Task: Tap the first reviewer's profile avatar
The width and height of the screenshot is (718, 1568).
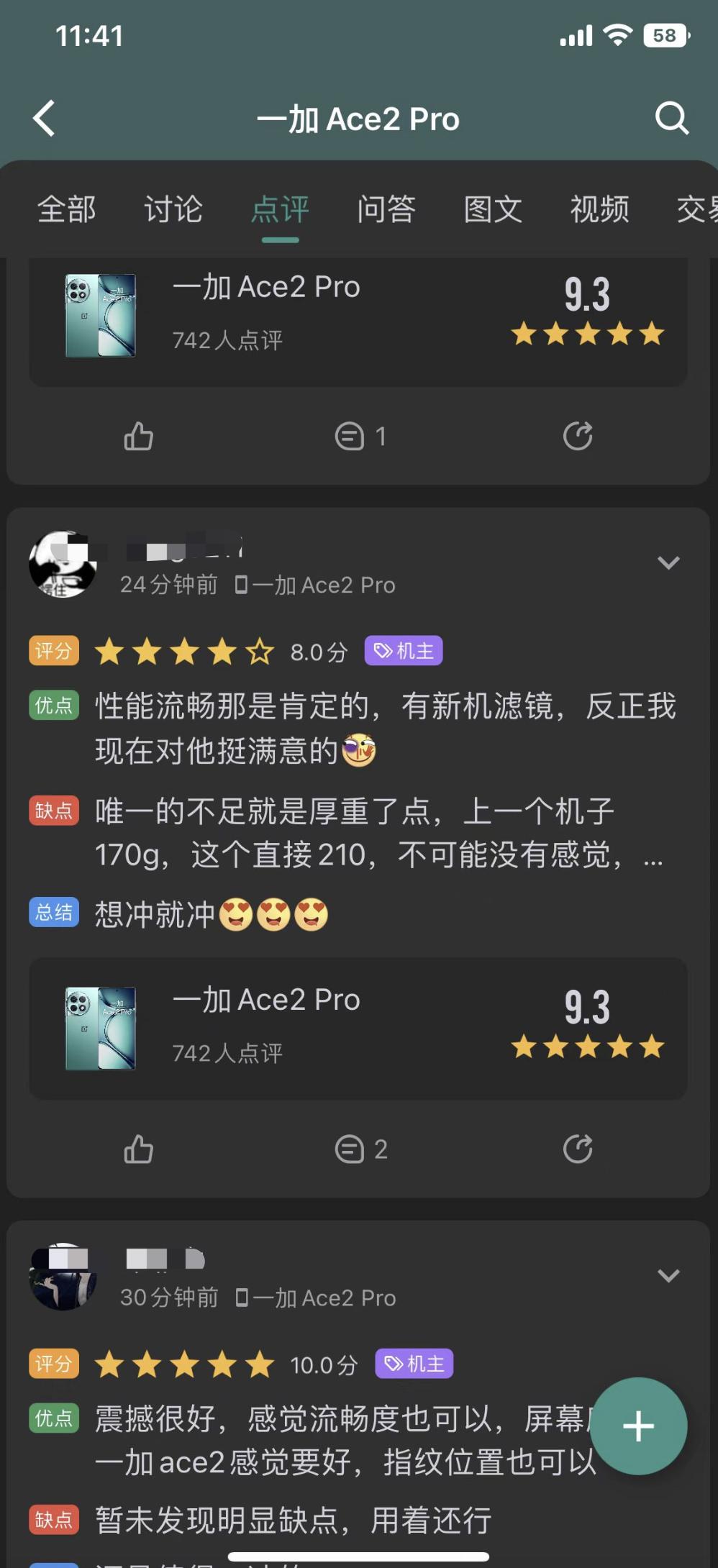Action: (x=62, y=565)
